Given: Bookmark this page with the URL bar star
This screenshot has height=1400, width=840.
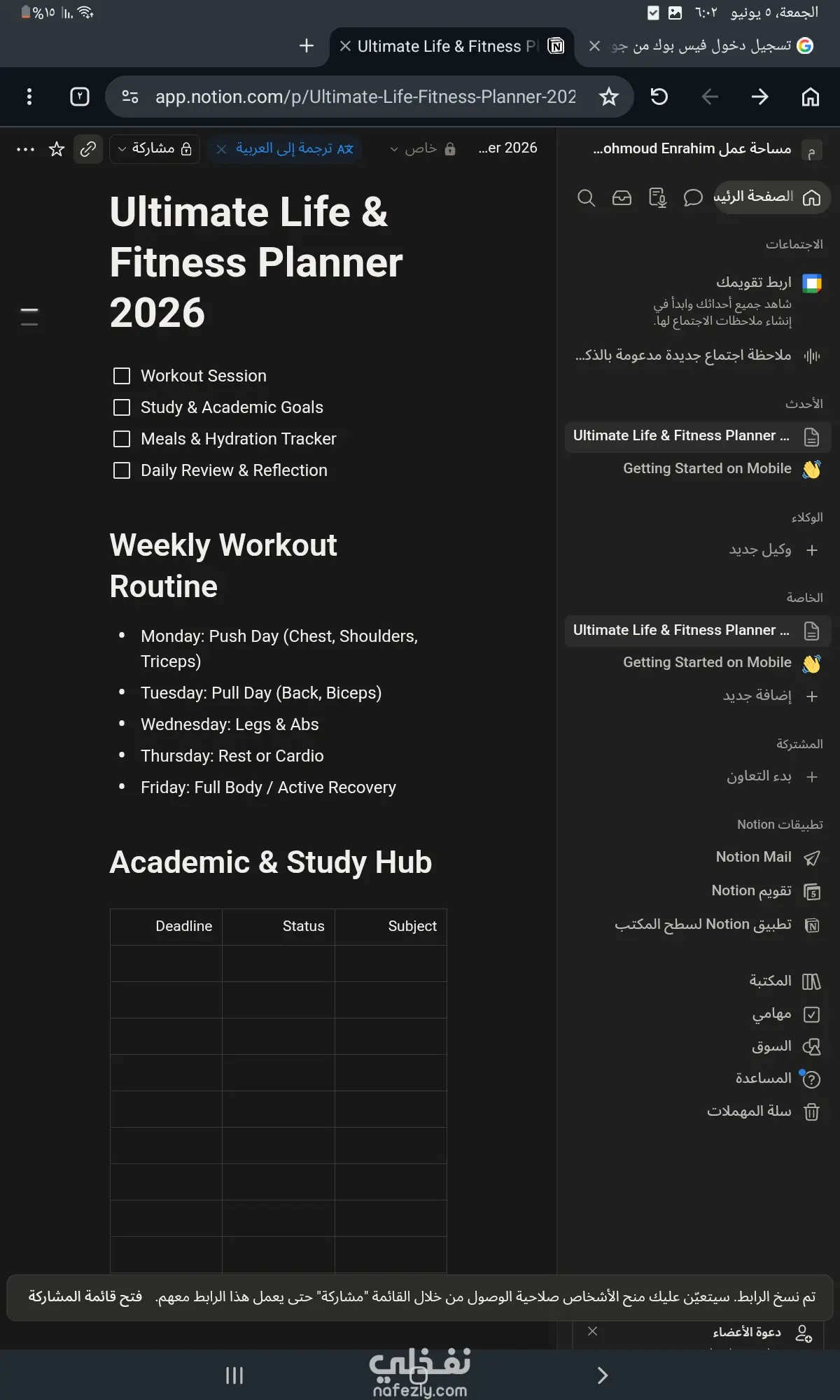Looking at the screenshot, I should click(x=609, y=97).
